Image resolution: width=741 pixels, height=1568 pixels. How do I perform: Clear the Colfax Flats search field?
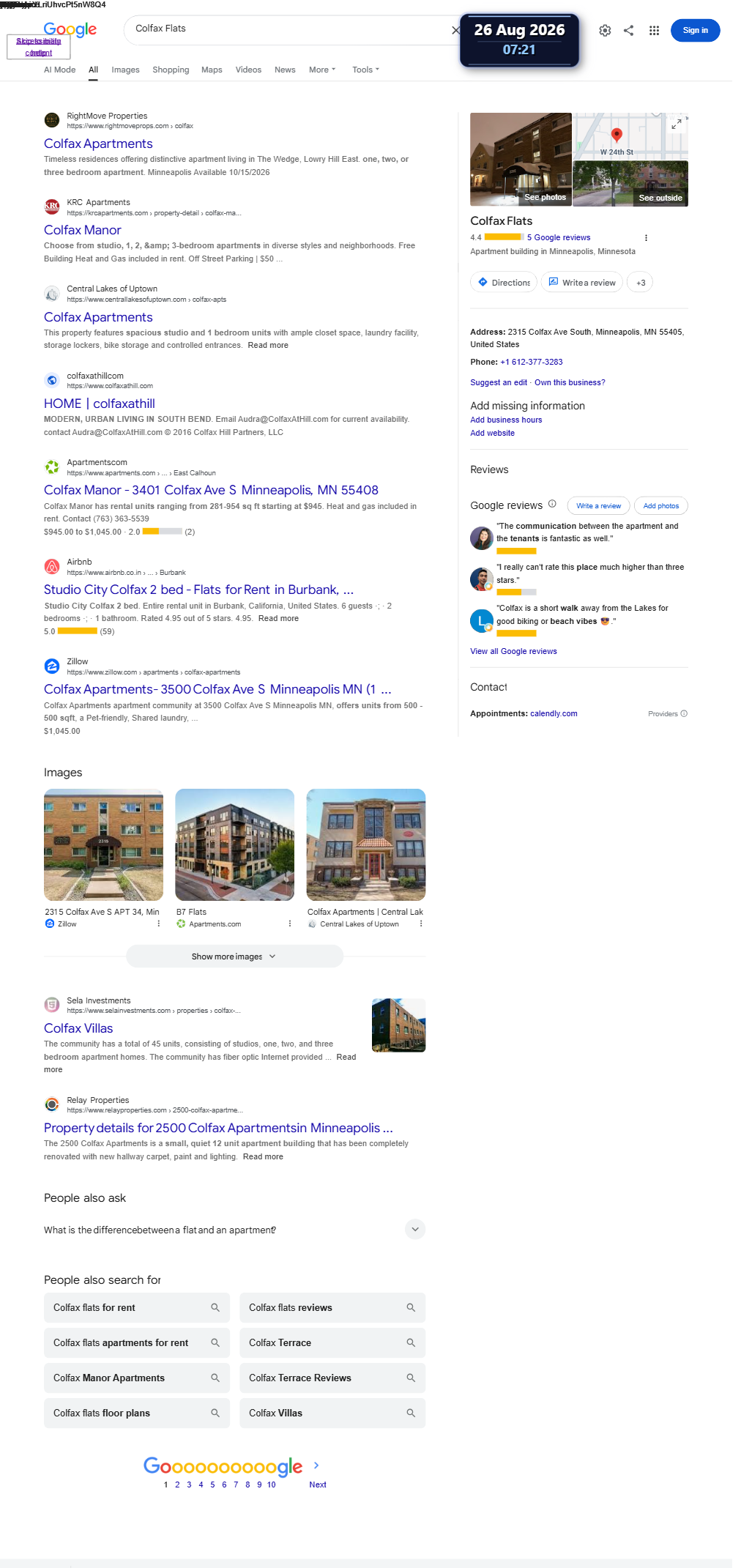455,31
